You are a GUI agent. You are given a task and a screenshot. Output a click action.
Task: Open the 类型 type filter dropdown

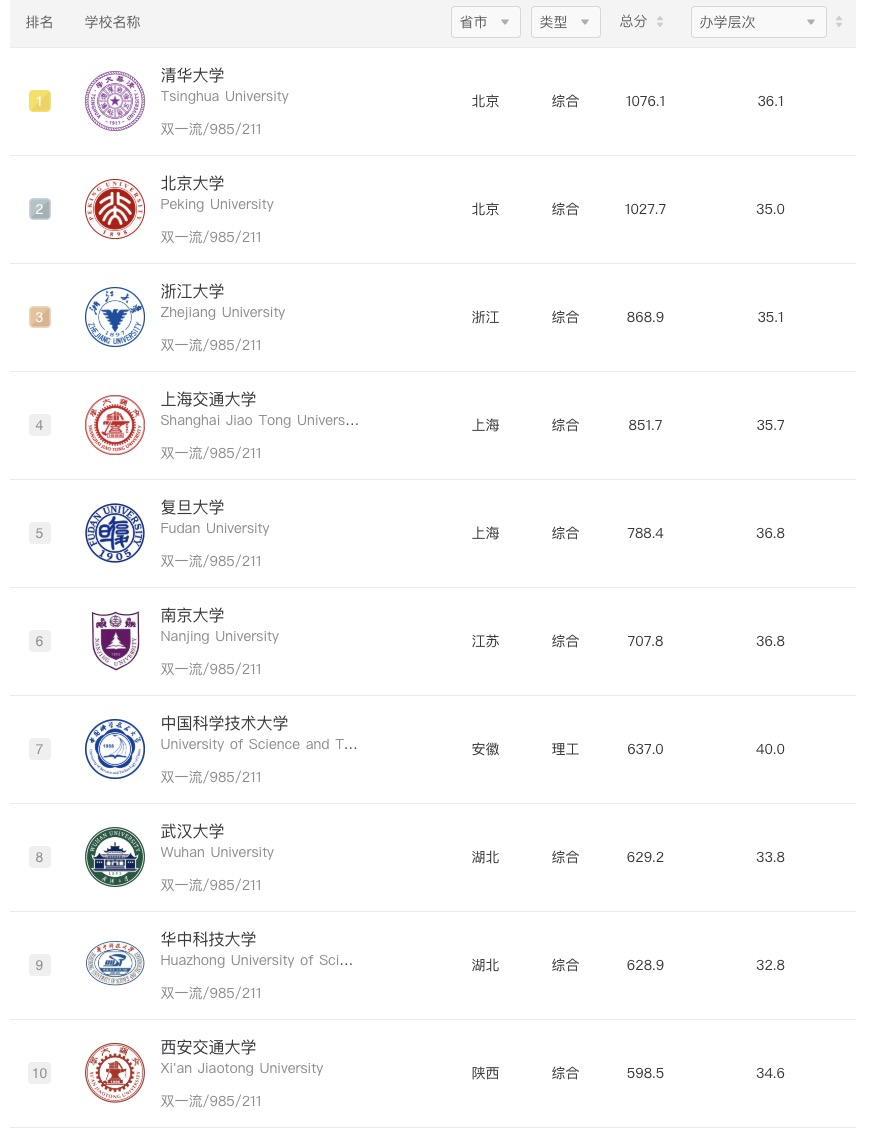[565, 22]
